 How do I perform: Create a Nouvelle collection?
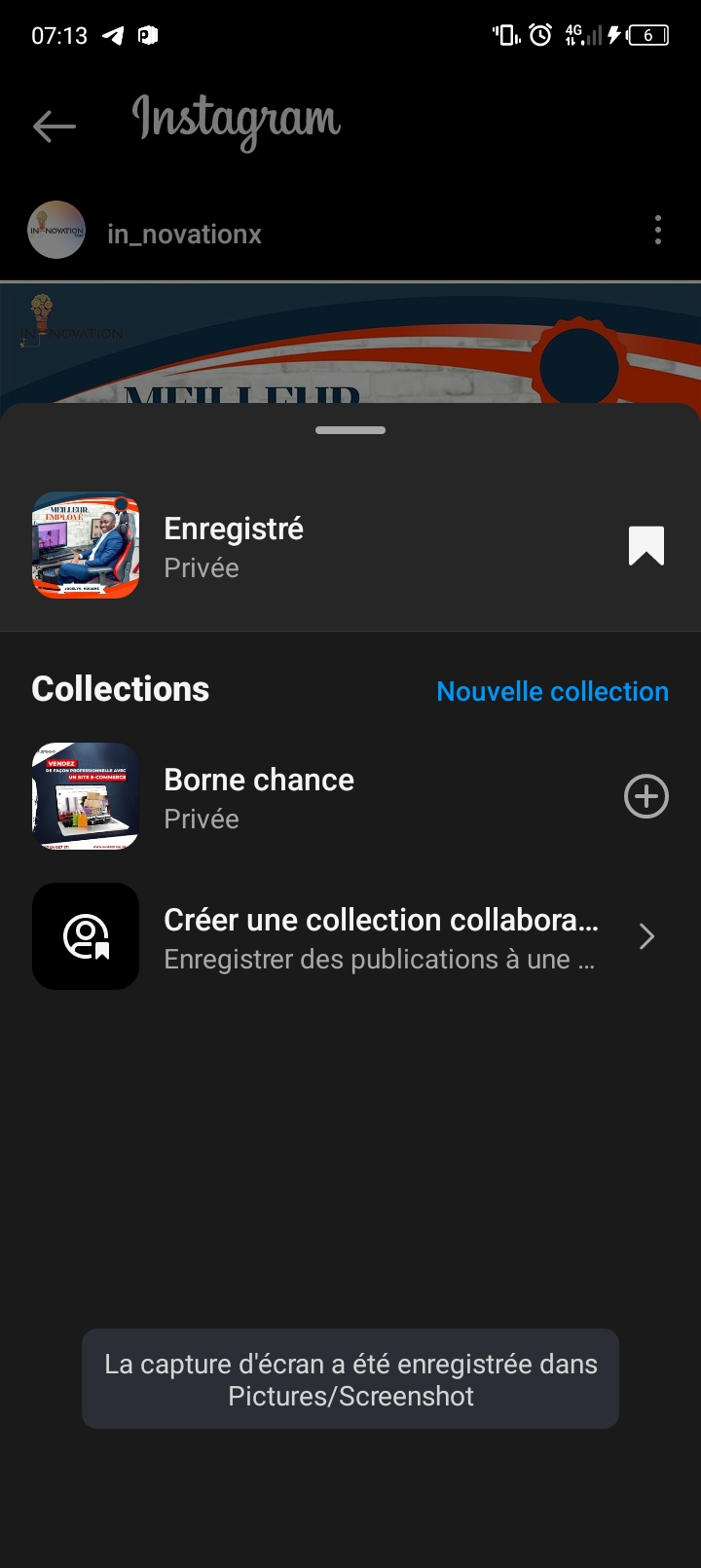(552, 691)
